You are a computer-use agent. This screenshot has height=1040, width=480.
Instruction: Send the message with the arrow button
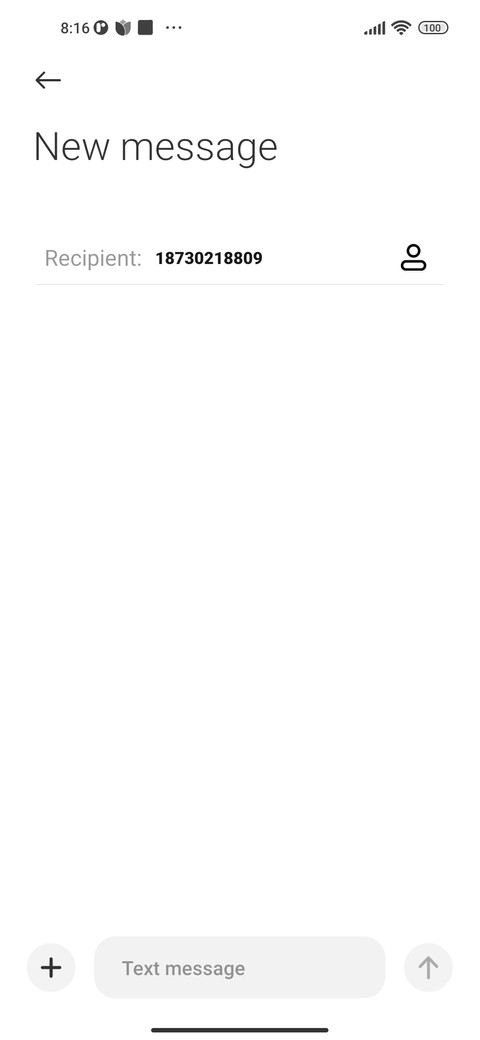(x=428, y=968)
